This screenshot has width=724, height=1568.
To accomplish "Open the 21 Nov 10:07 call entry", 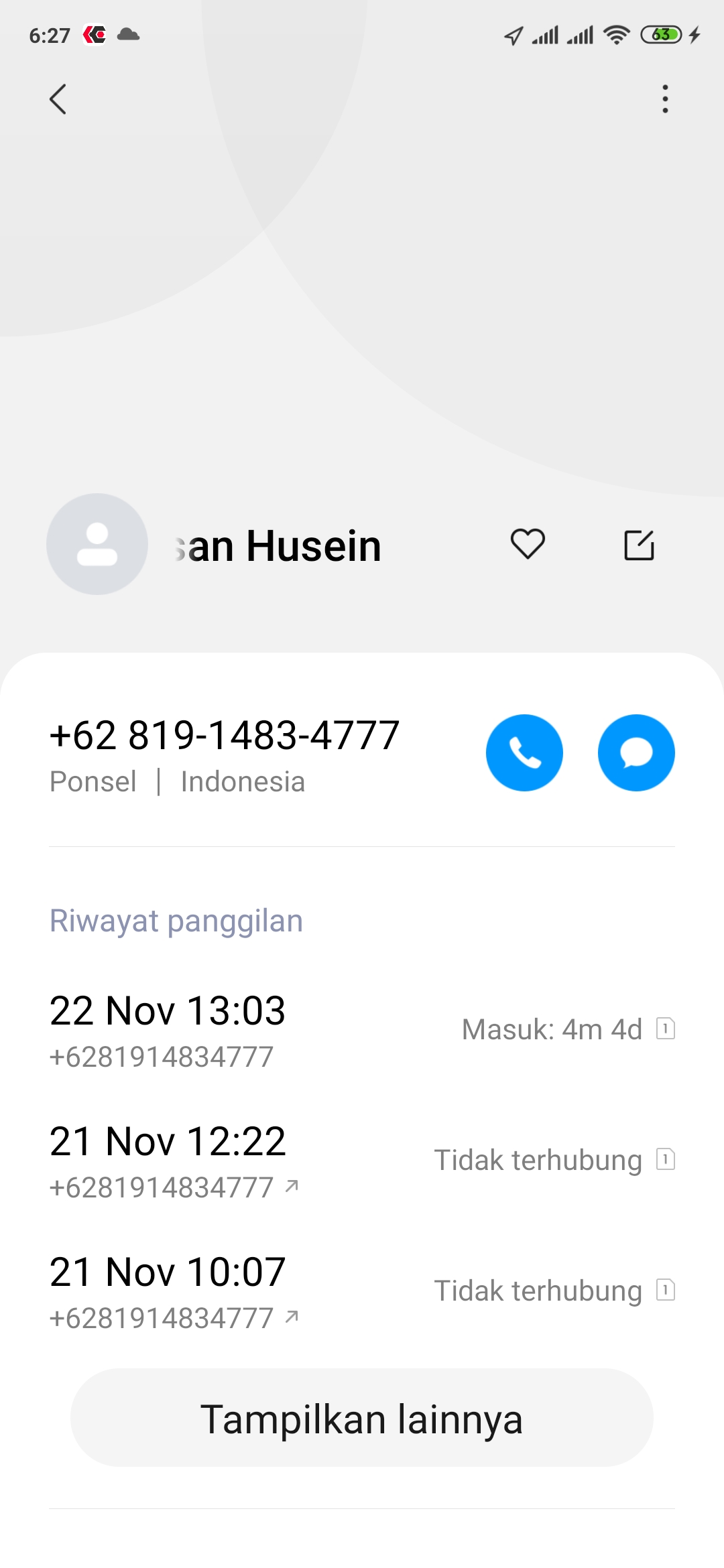I will (x=362, y=1291).
